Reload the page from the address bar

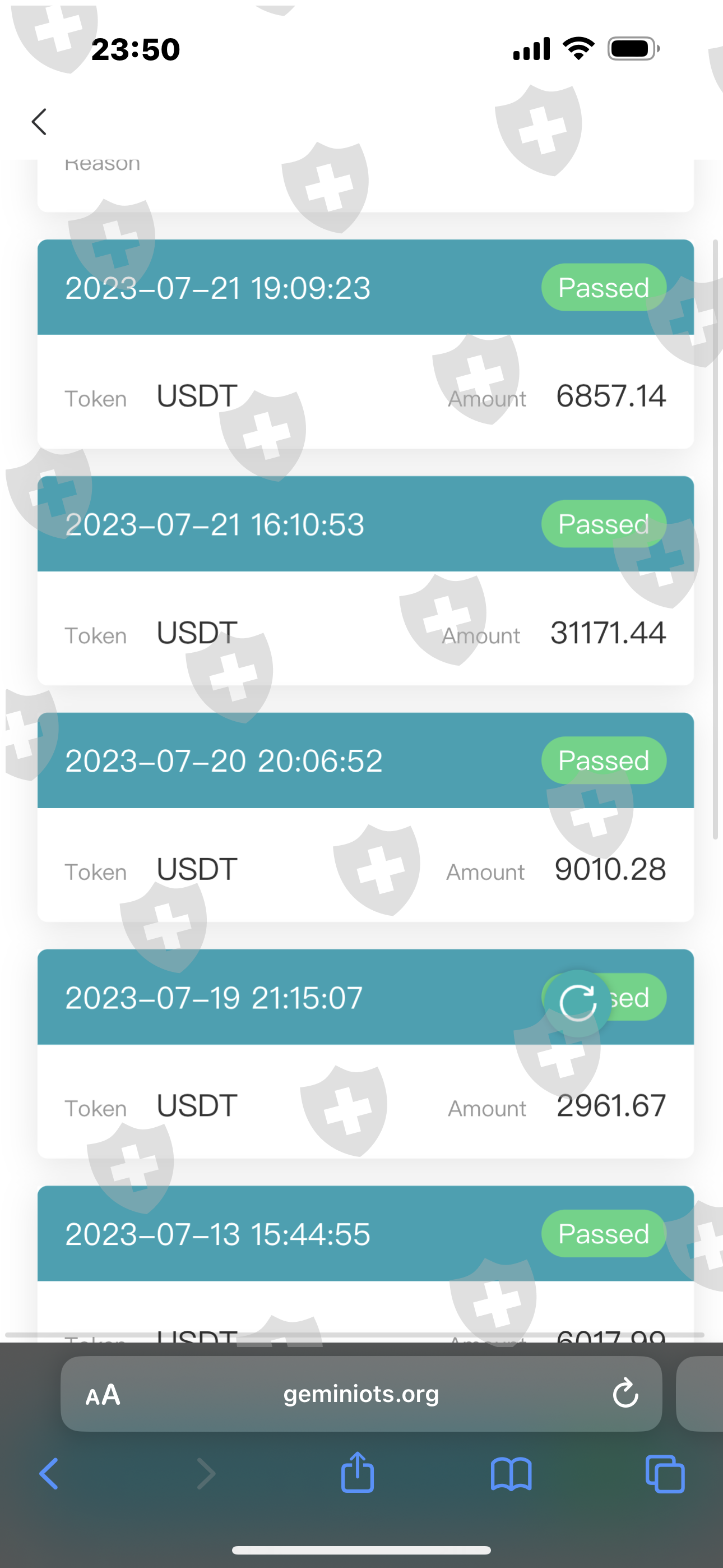(x=625, y=1393)
